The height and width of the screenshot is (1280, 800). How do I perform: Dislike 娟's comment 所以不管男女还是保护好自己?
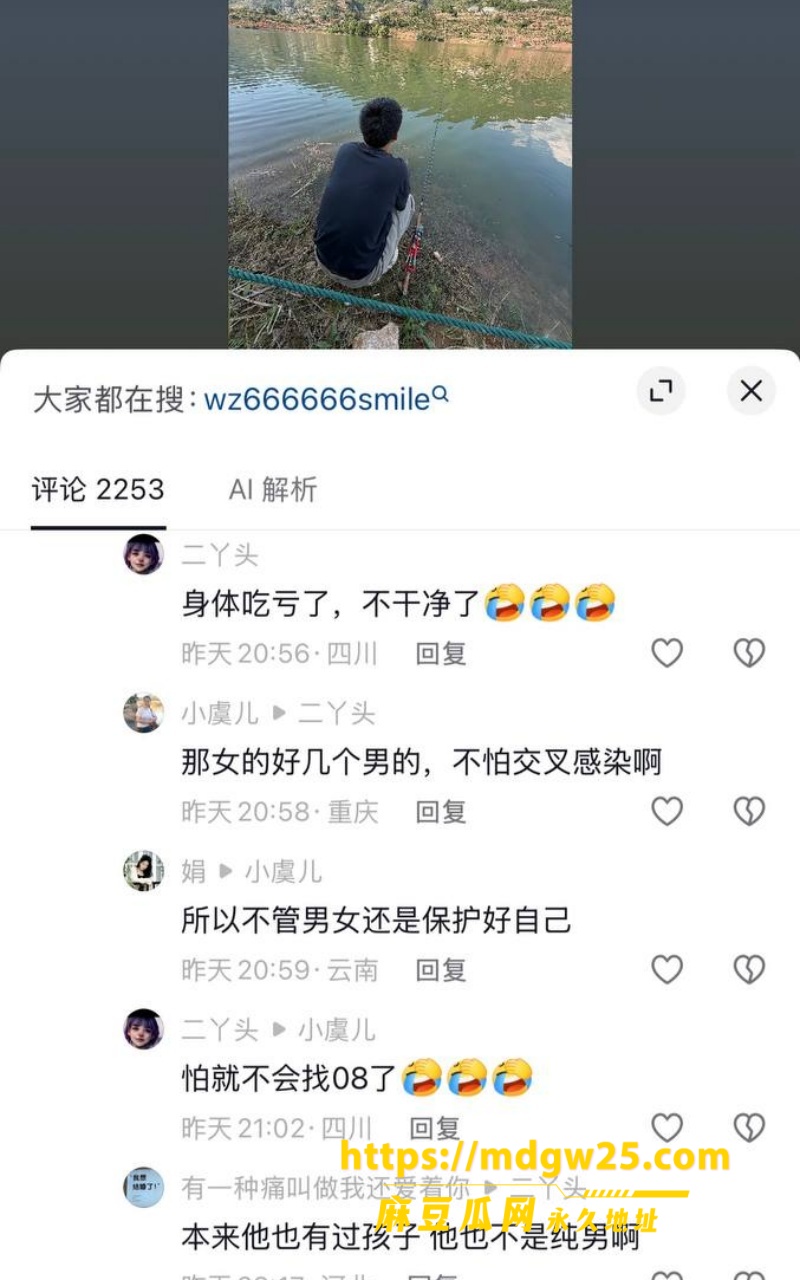coord(749,969)
